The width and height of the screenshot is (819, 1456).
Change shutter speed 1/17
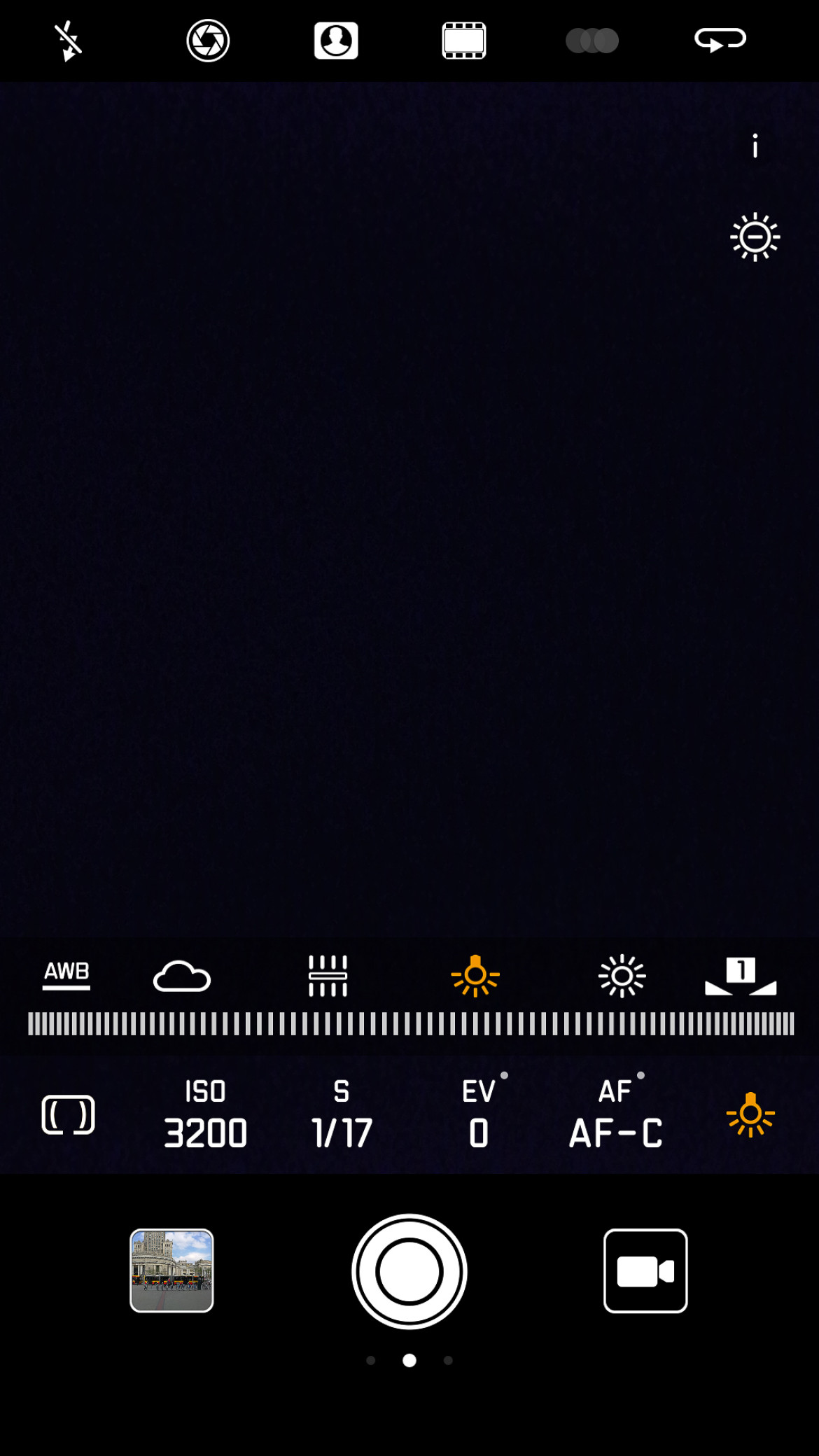pos(342,1114)
